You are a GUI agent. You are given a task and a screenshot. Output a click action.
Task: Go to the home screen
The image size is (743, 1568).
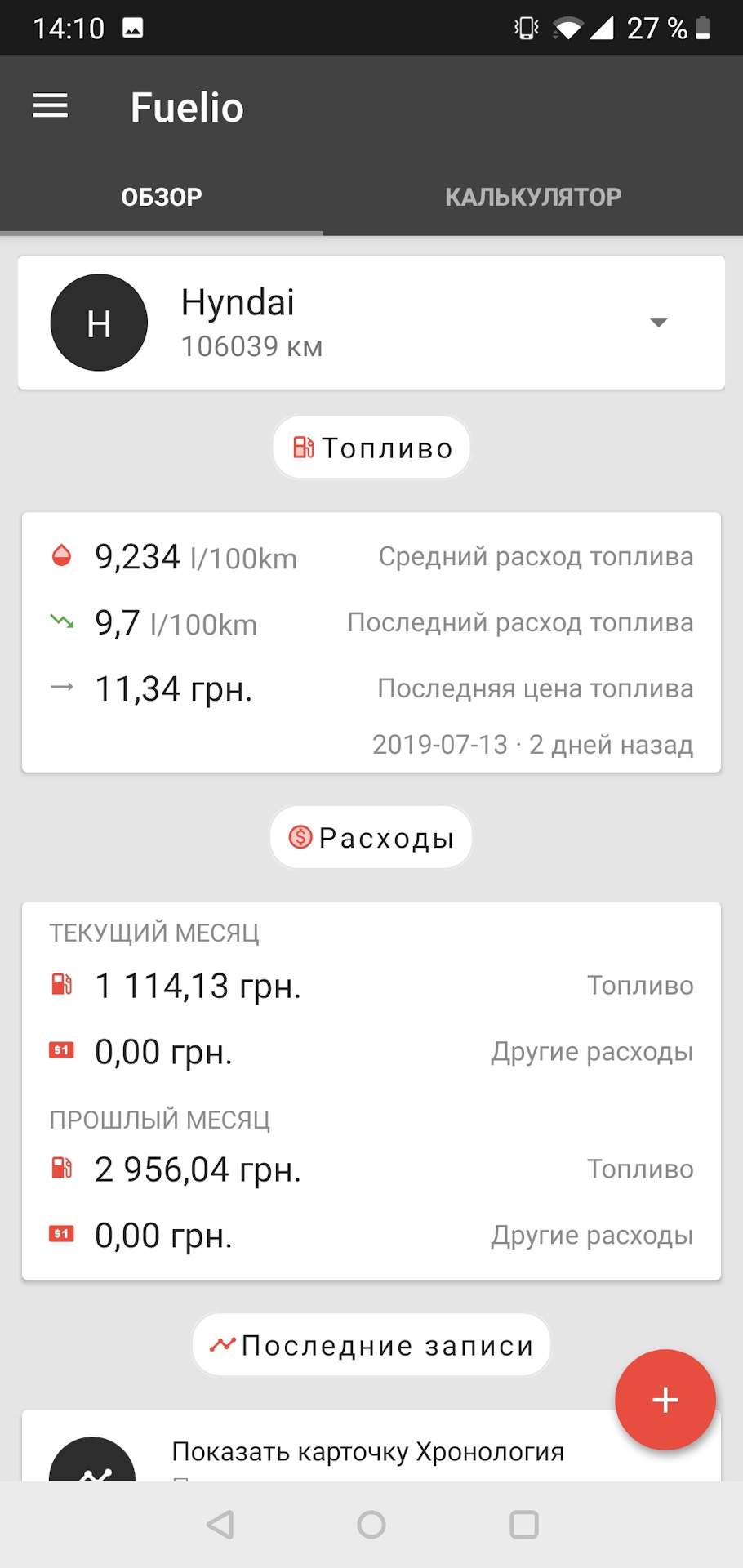371,1525
